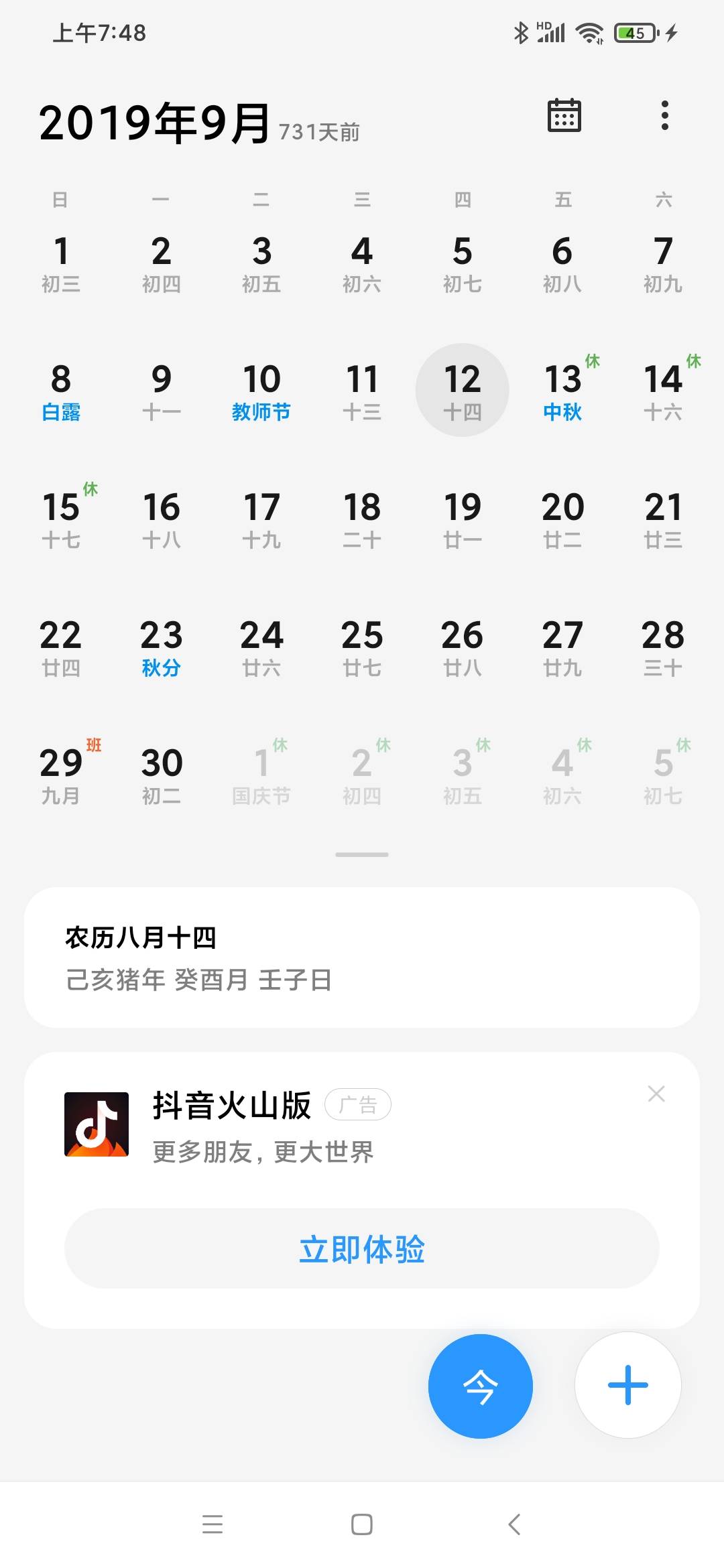Choose September 29 marked 班

(x=61, y=775)
